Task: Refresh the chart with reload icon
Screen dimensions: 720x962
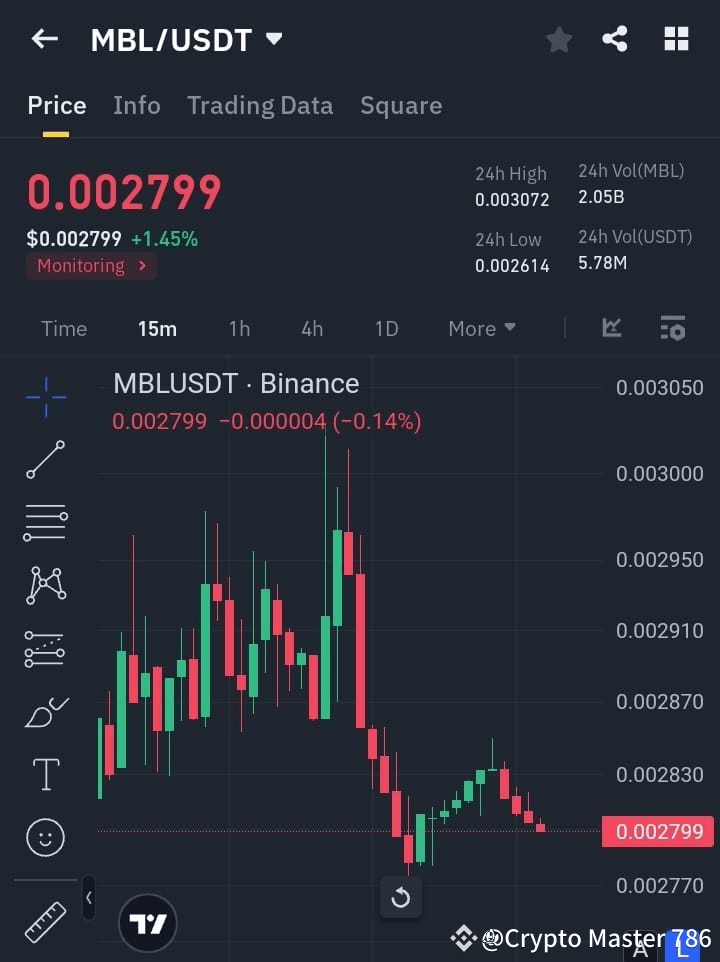Action: 401,897
